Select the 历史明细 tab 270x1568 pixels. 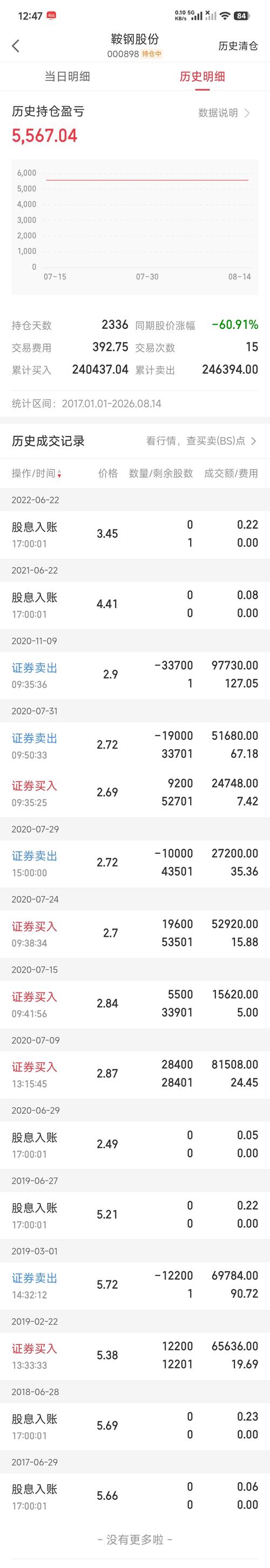click(x=202, y=77)
